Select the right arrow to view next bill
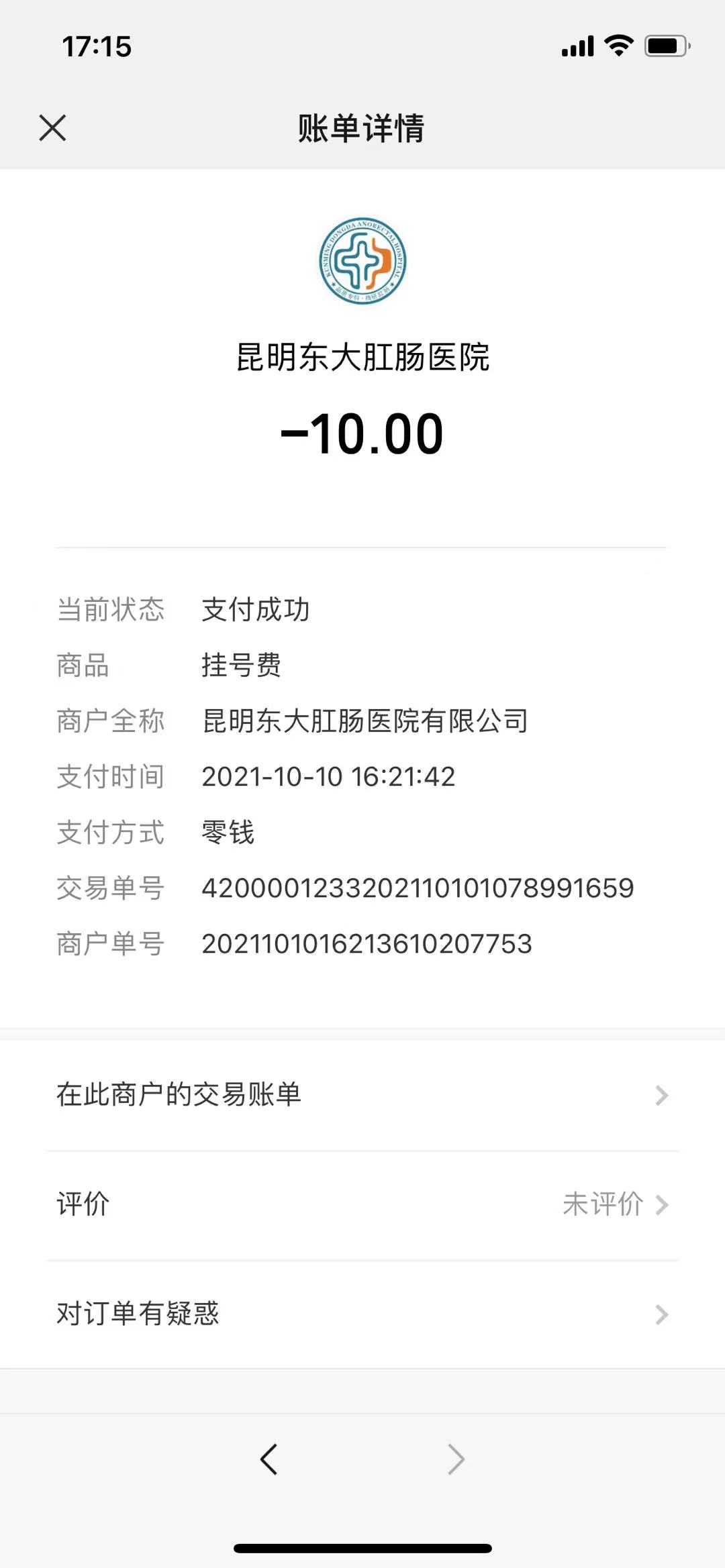725x1568 pixels. pyautogui.click(x=456, y=1459)
